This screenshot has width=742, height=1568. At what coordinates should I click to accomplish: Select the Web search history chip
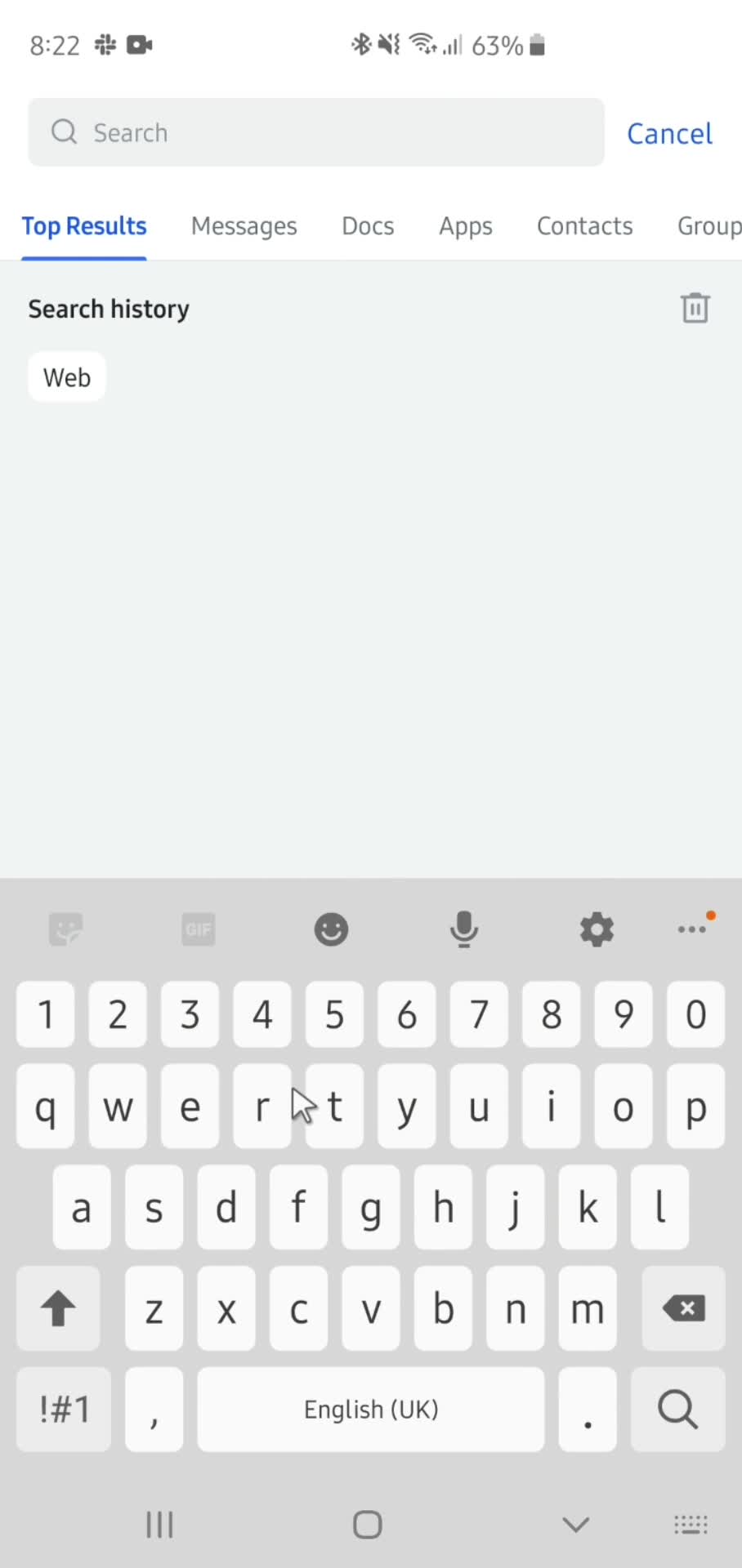(67, 377)
